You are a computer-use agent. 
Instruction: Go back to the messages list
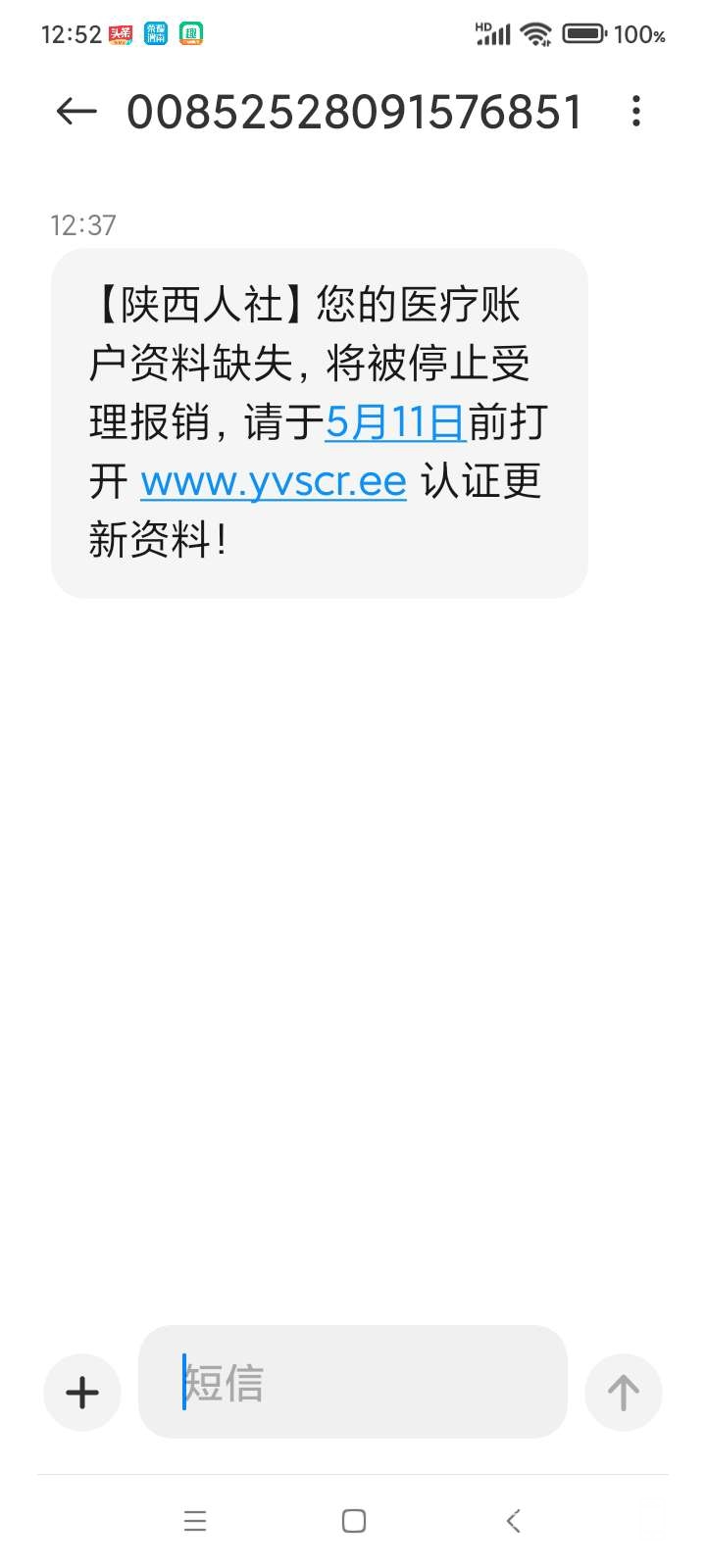tap(76, 112)
